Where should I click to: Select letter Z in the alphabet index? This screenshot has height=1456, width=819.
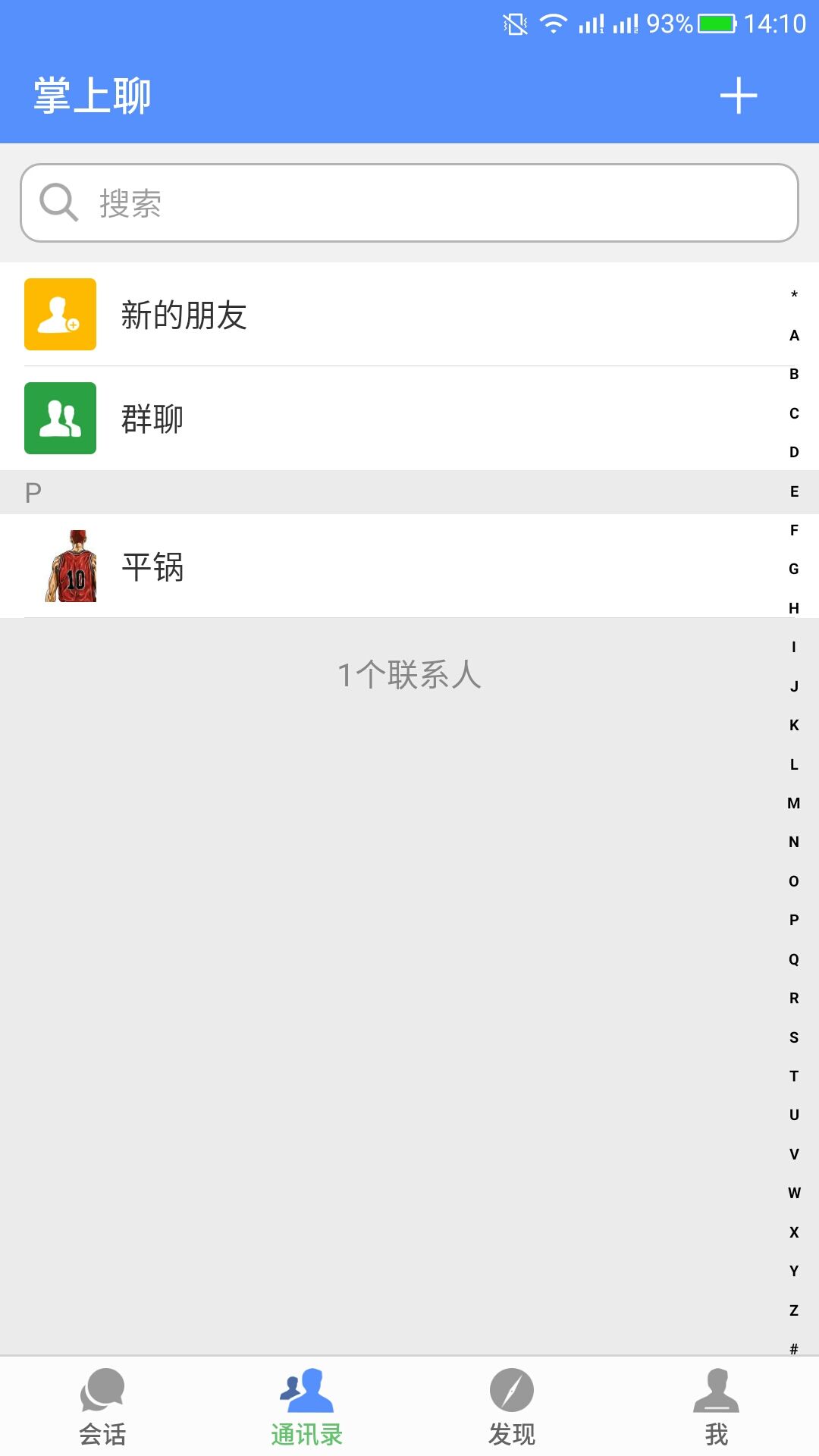[x=794, y=1310]
